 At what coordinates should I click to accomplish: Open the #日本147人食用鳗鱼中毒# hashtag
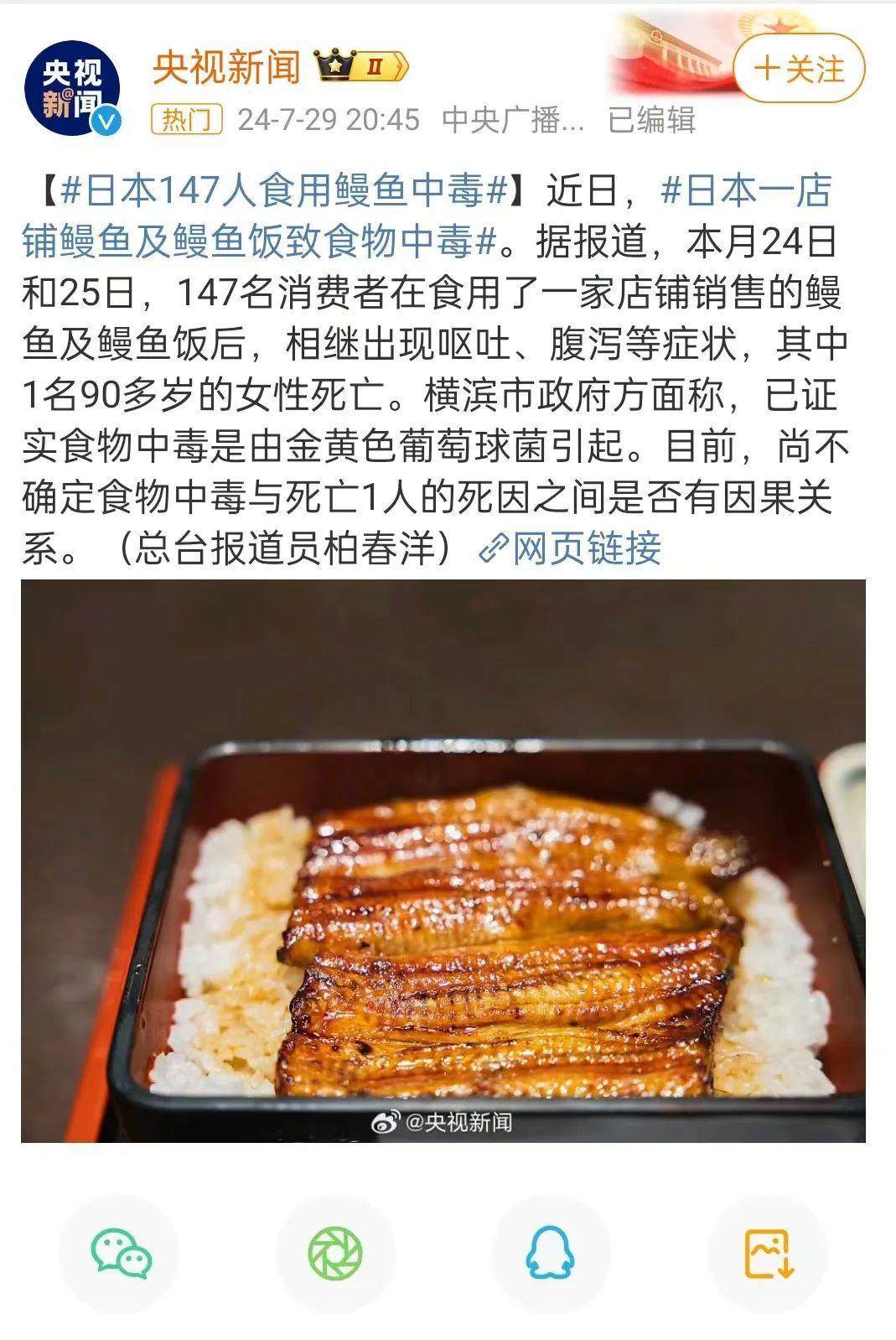pos(285,191)
